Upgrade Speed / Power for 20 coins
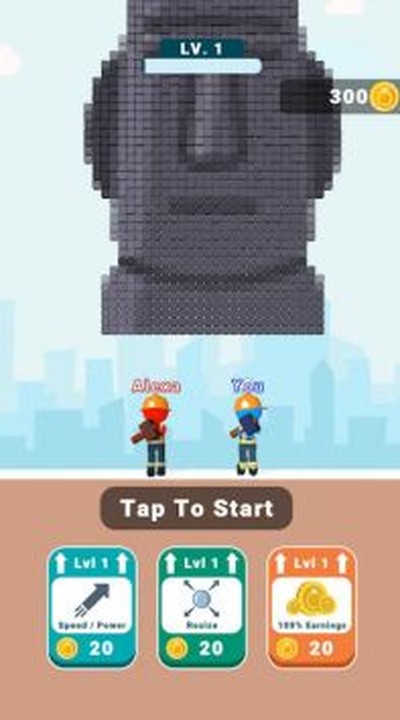The image size is (400, 720). (92, 607)
